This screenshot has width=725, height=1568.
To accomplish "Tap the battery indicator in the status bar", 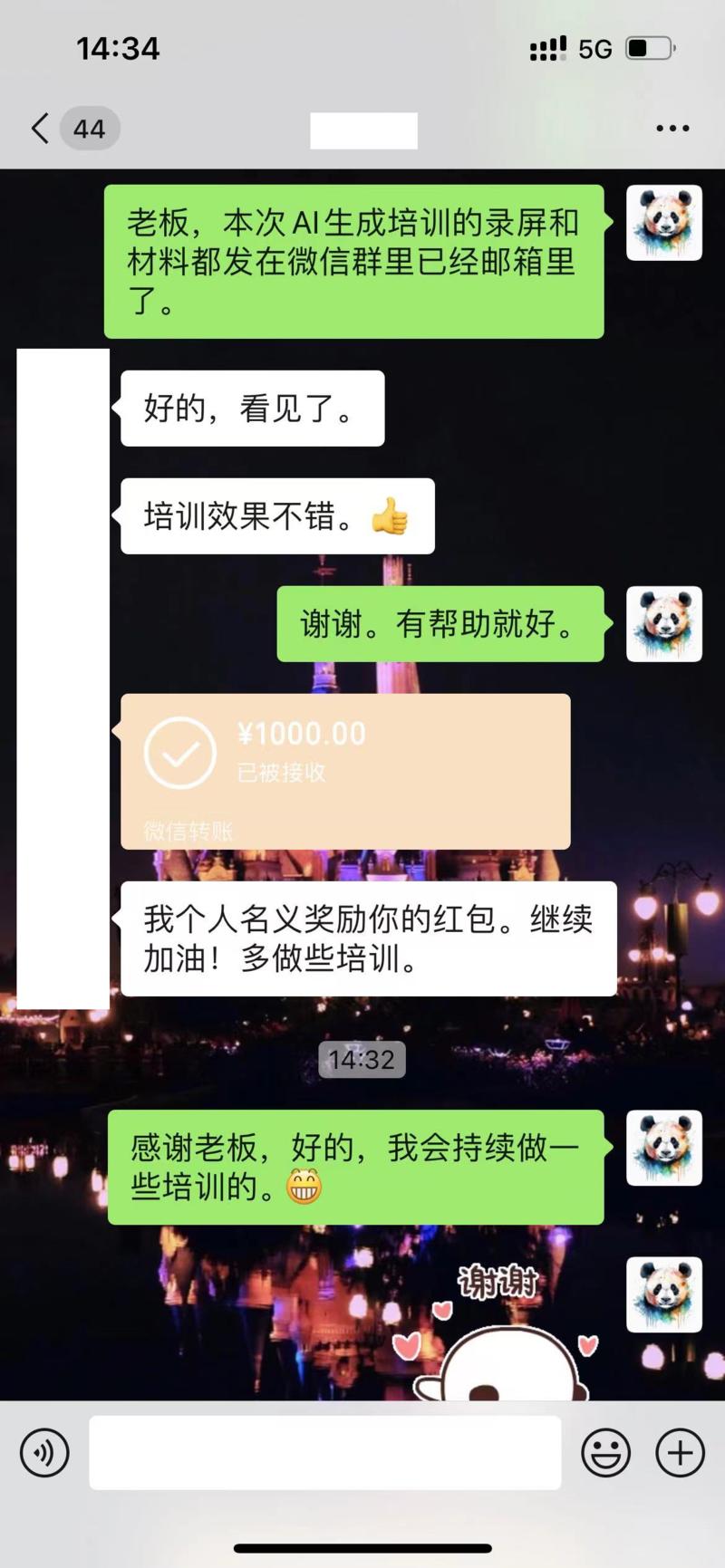I will point(649,49).
